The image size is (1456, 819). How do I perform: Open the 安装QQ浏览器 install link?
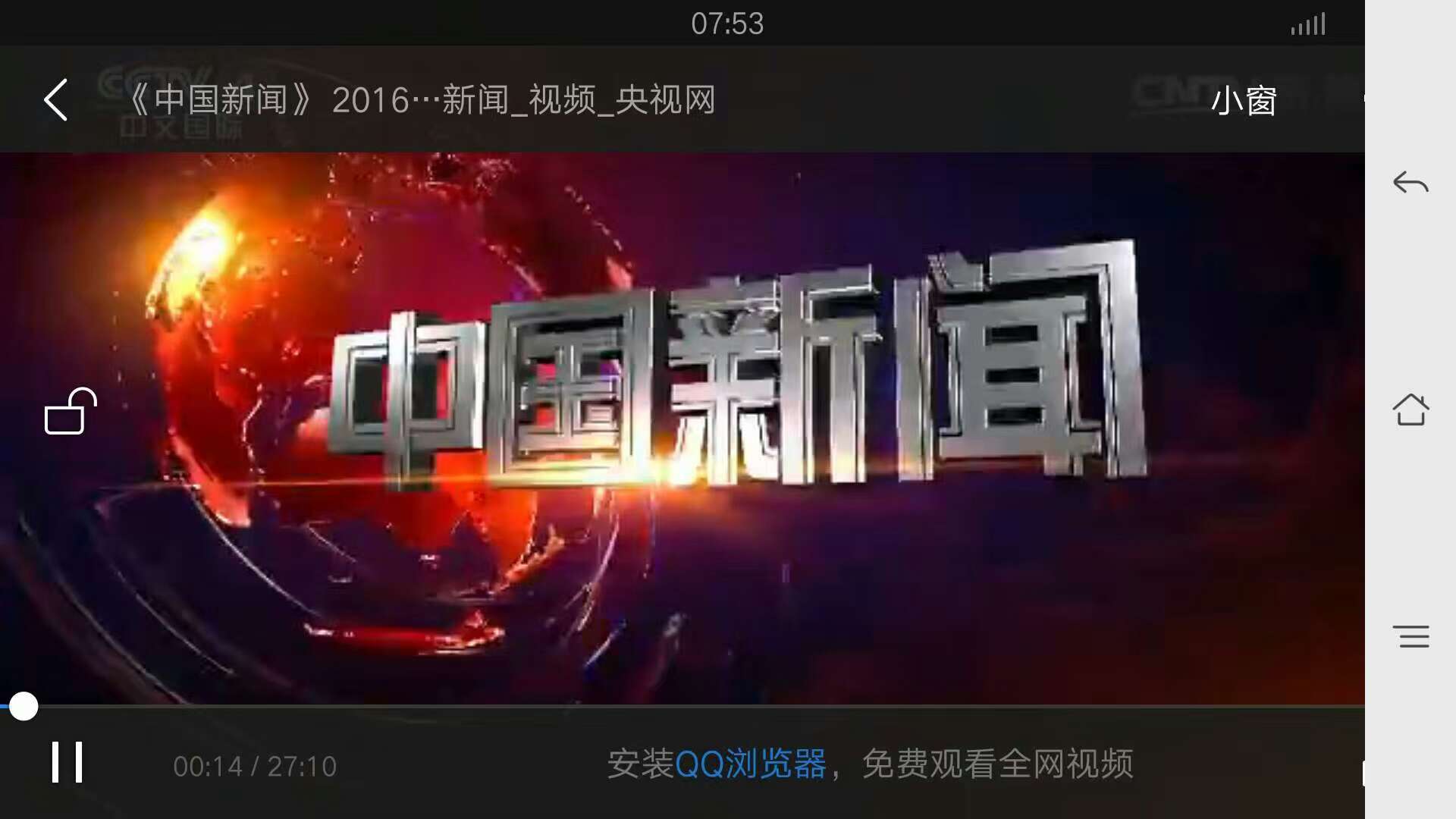point(717,764)
